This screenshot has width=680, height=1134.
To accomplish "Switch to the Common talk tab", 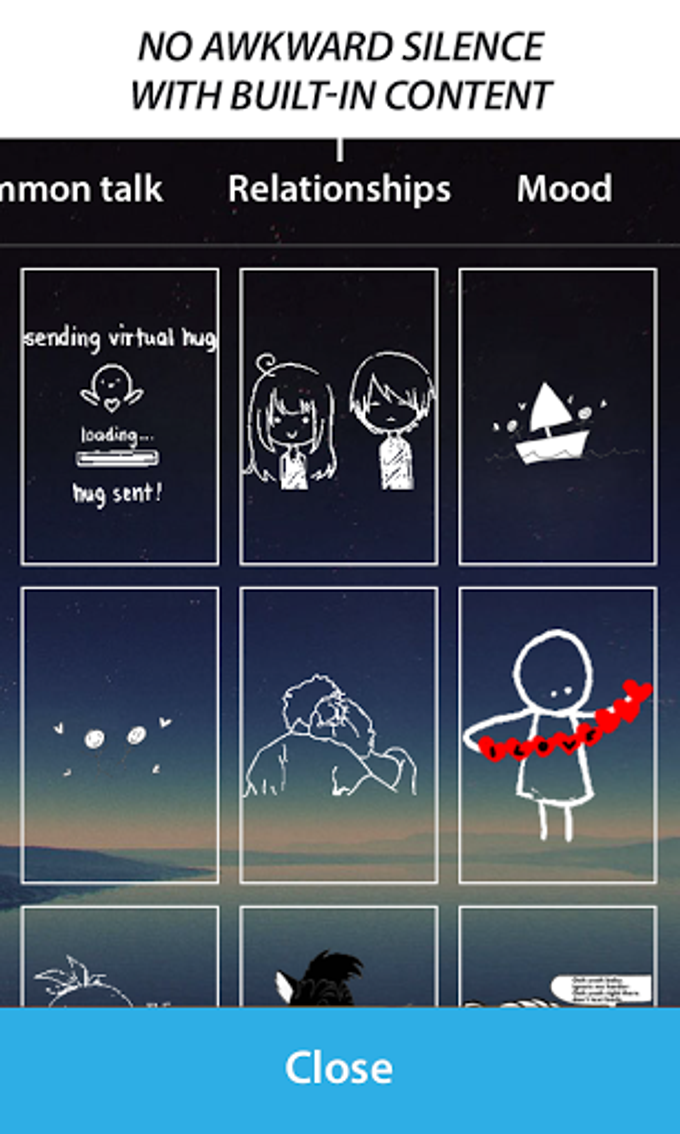I will (80, 189).
